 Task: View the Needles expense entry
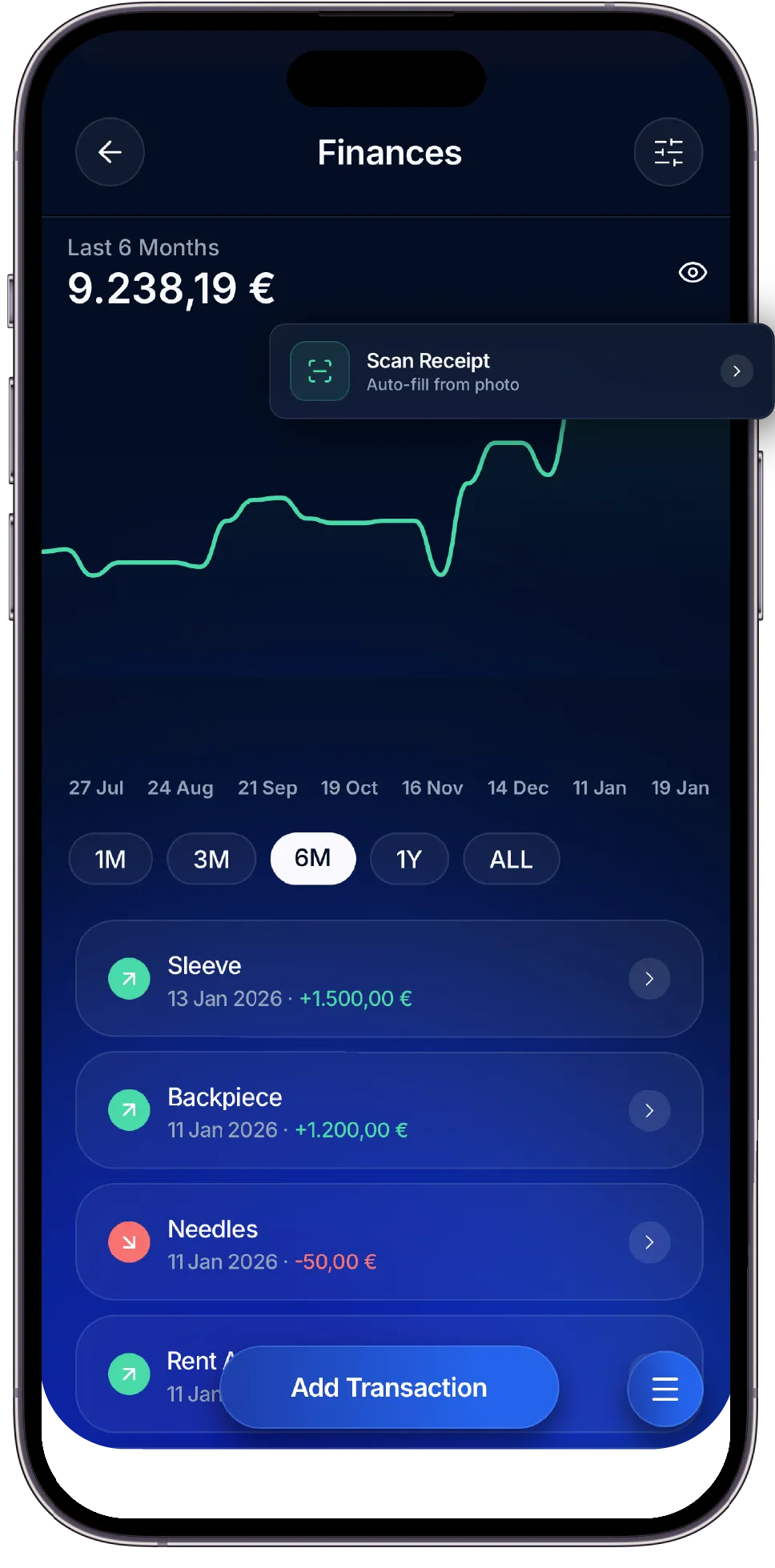point(389,1242)
